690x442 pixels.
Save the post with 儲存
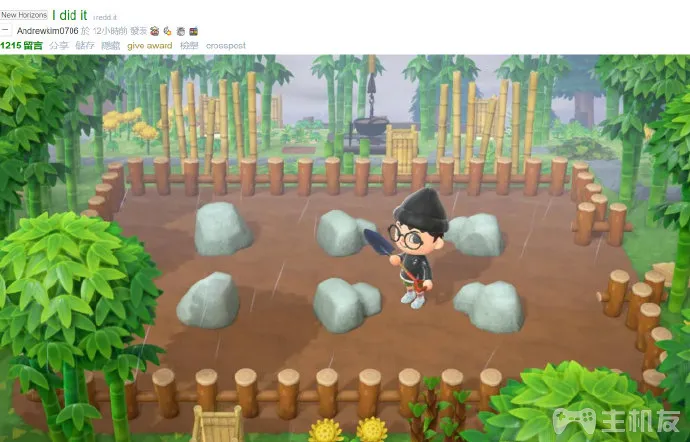(x=85, y=46)
